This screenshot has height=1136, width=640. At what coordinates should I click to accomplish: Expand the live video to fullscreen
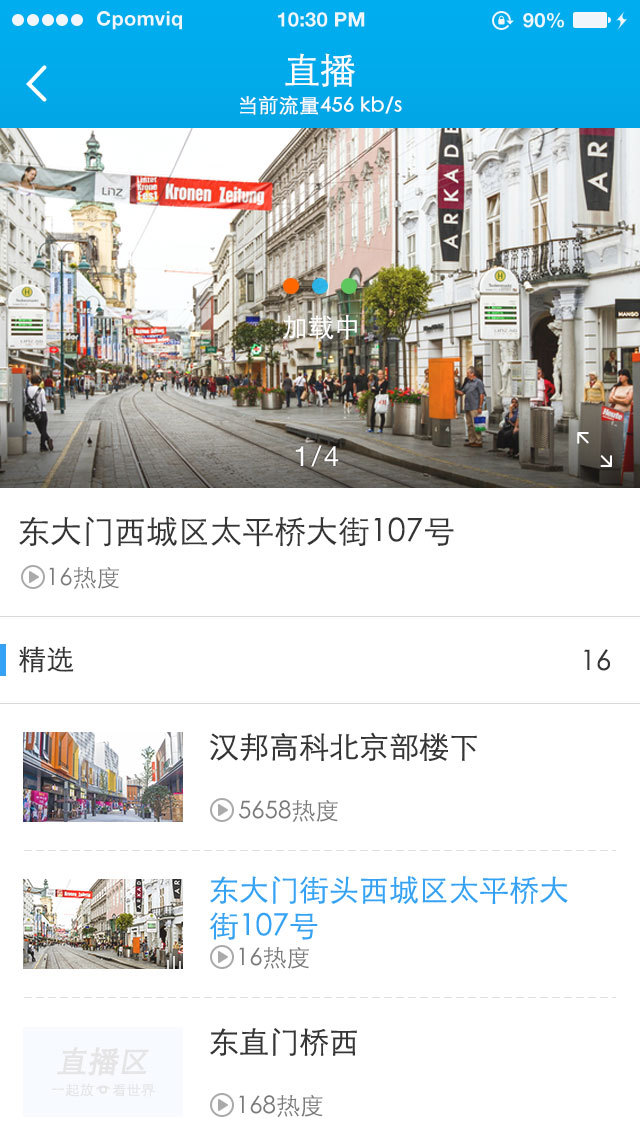click(x=594, y=449)
